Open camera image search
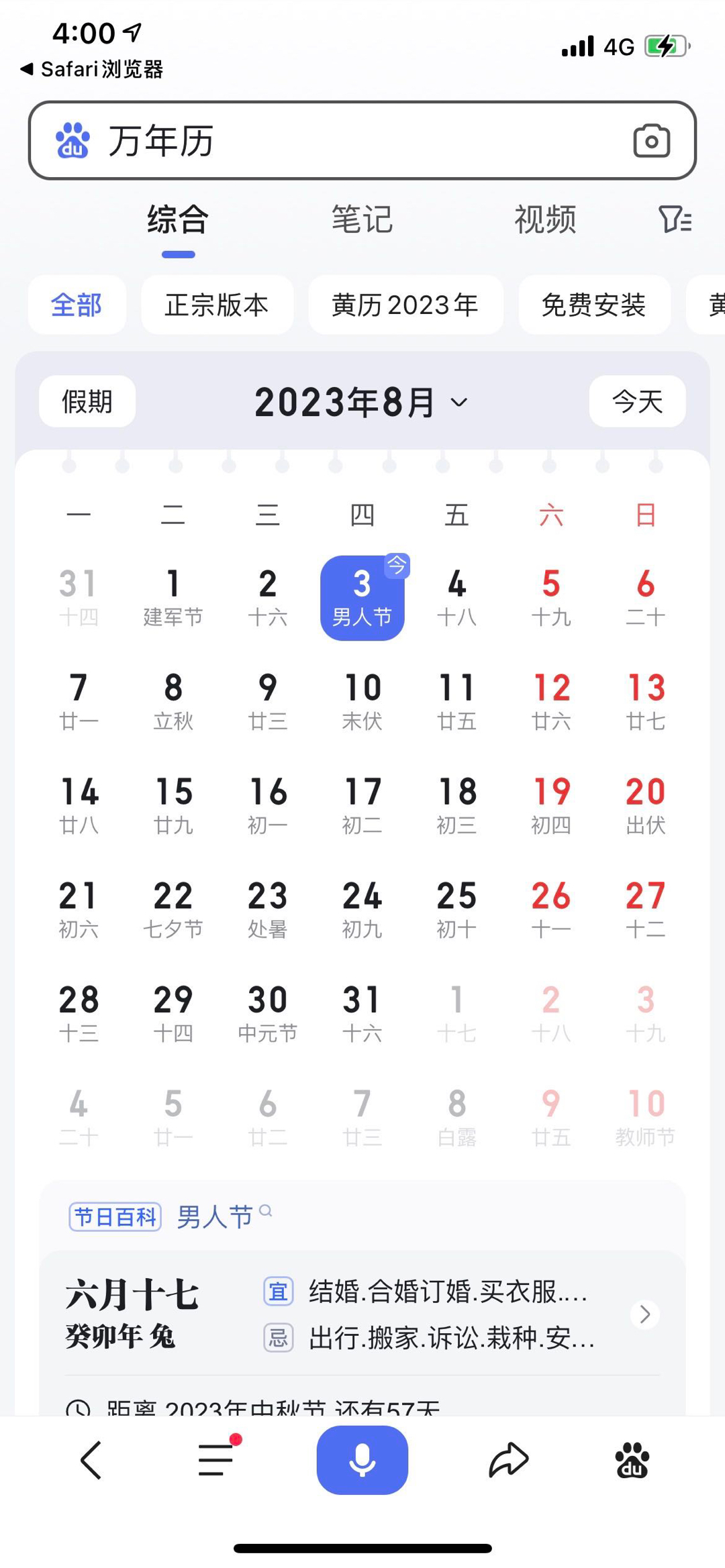 coord(651,141)
